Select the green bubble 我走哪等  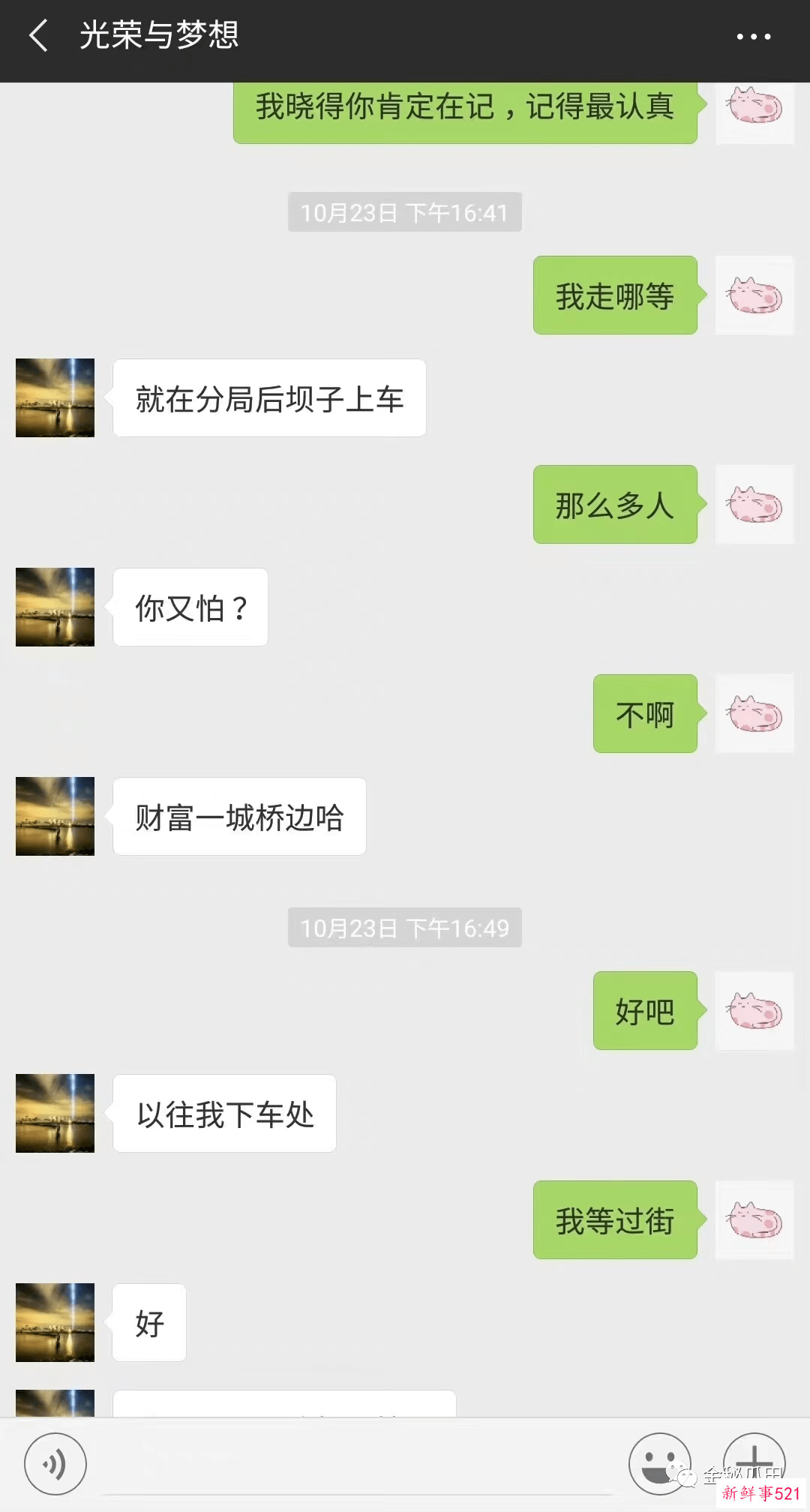click(x=614, y=295)
